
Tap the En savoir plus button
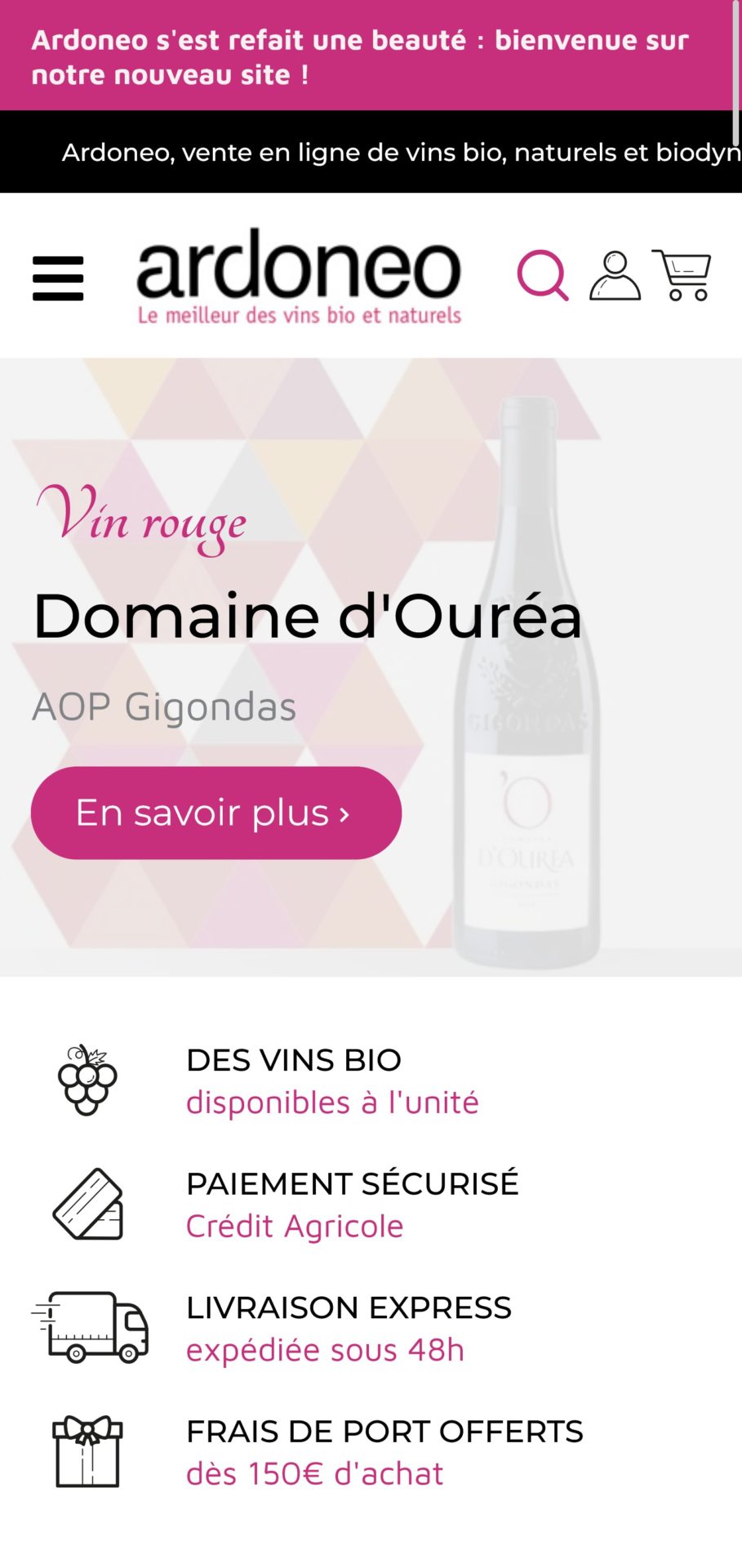[x=216, y=813]
